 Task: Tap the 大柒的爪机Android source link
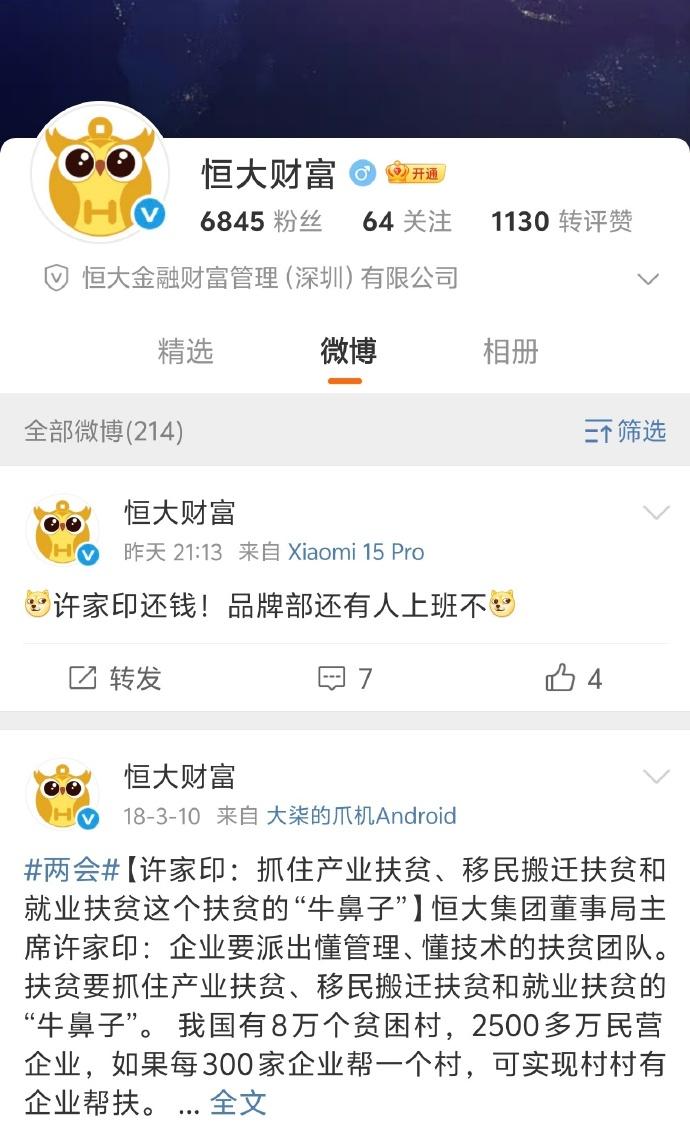click(x=360, y=816)
